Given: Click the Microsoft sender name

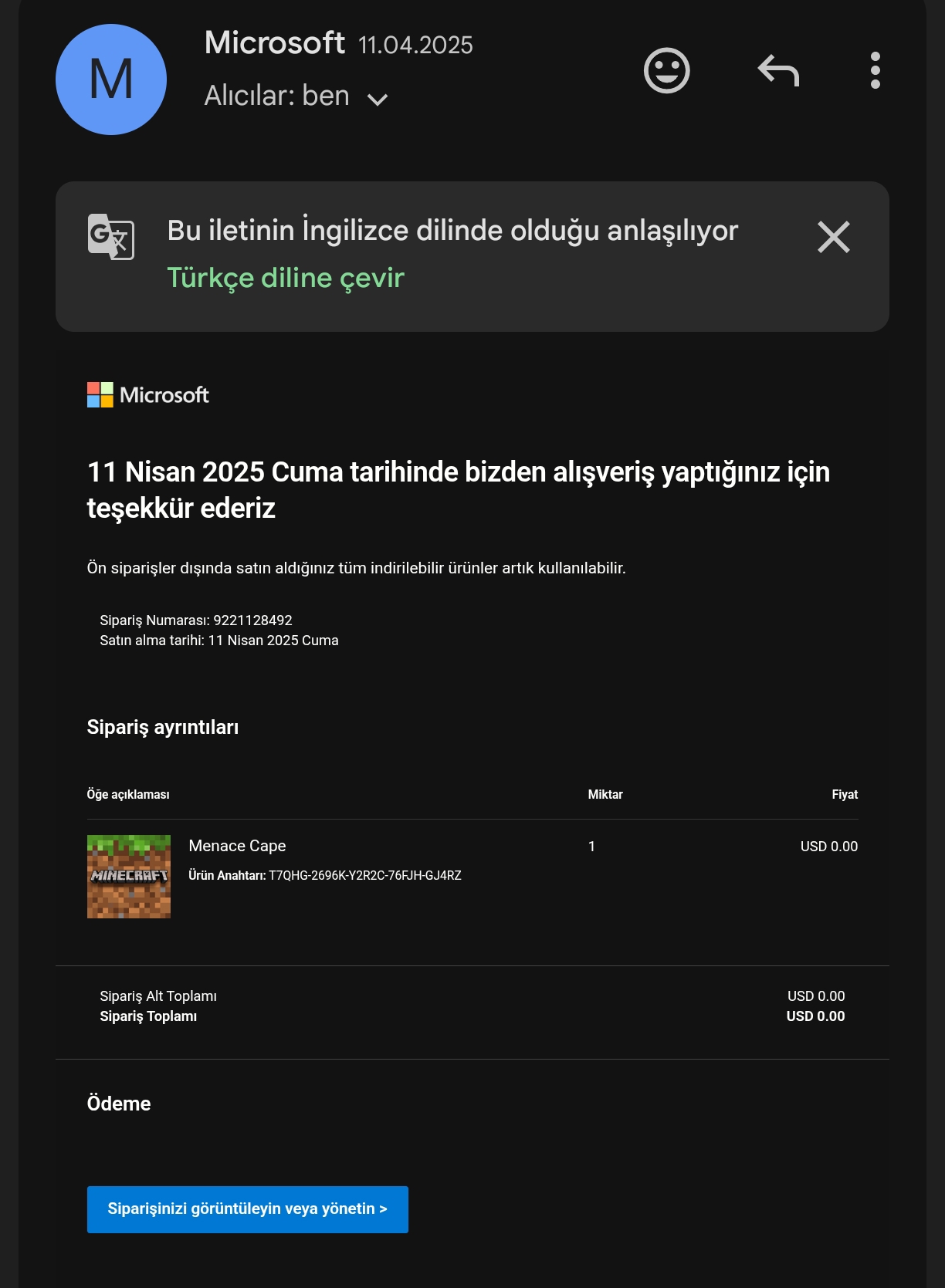Looking at the screenshot, I should point(274,42).
